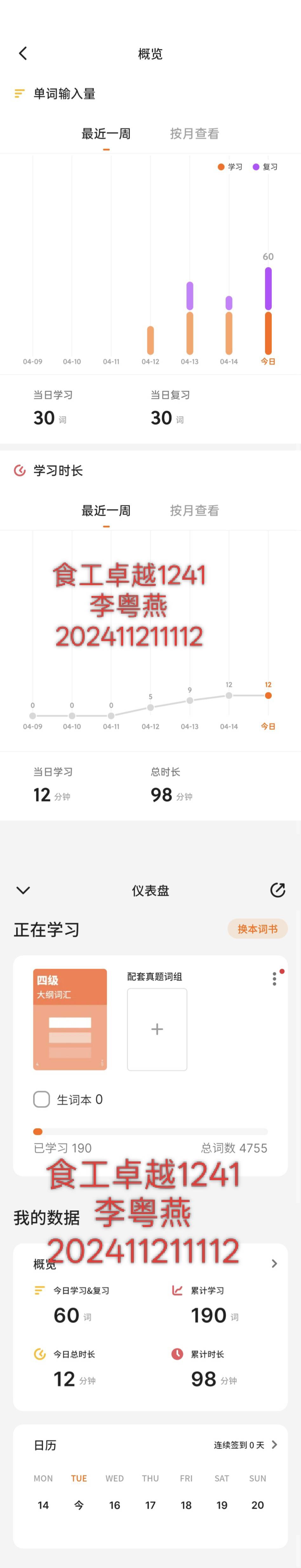Go back from the 概览 page
Image resolution: width=301 pixels, height=1568 pixels.
(23, 54)
